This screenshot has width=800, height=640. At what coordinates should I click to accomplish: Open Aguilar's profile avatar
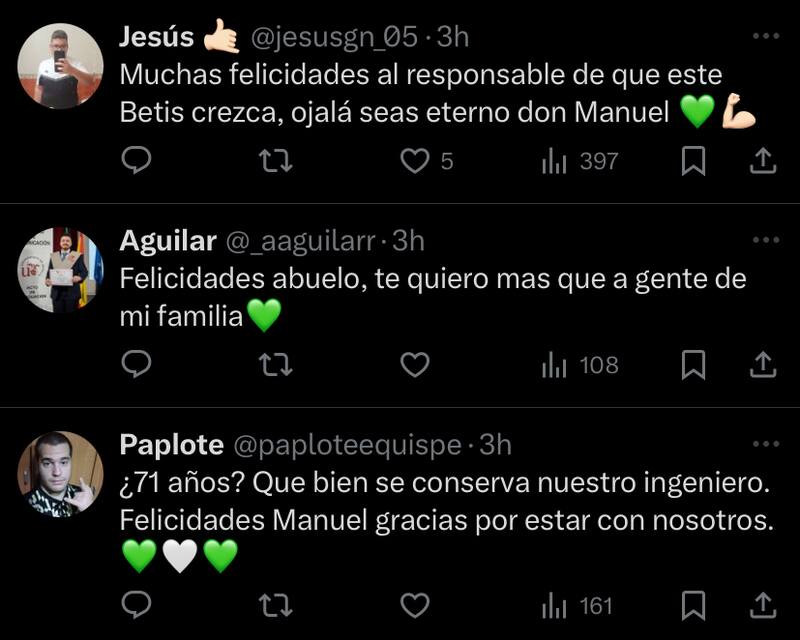coord(61,270)
